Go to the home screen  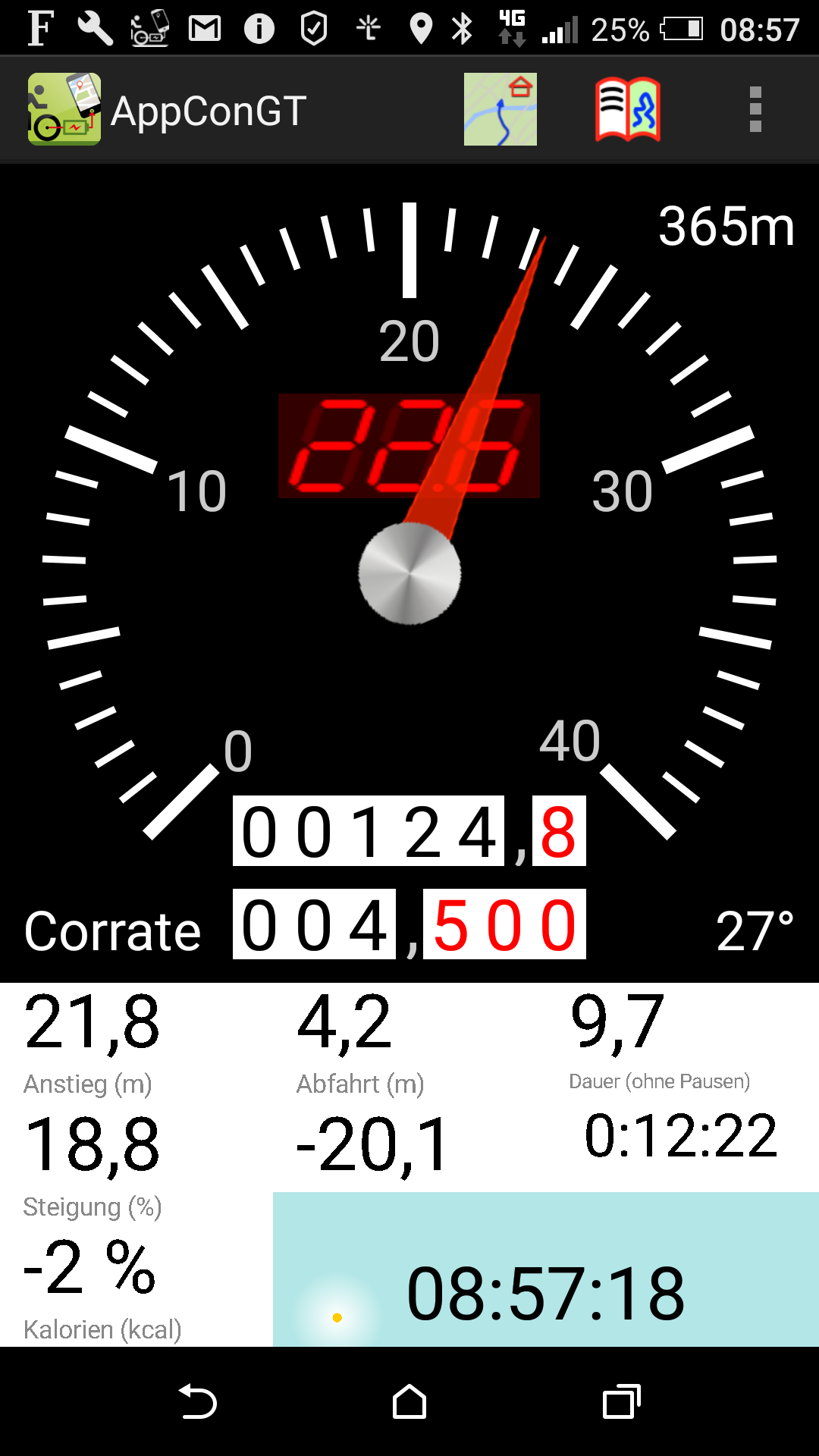click(x=409, y=1401)
